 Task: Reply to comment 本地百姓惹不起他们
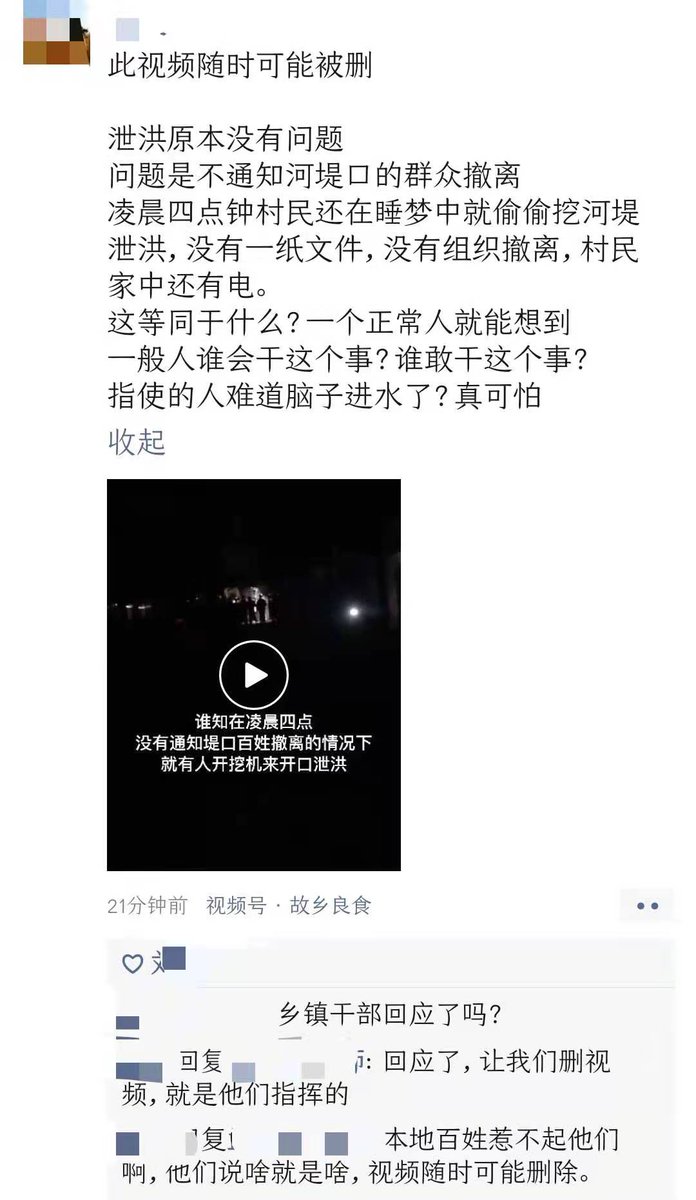pos(400,1154)
